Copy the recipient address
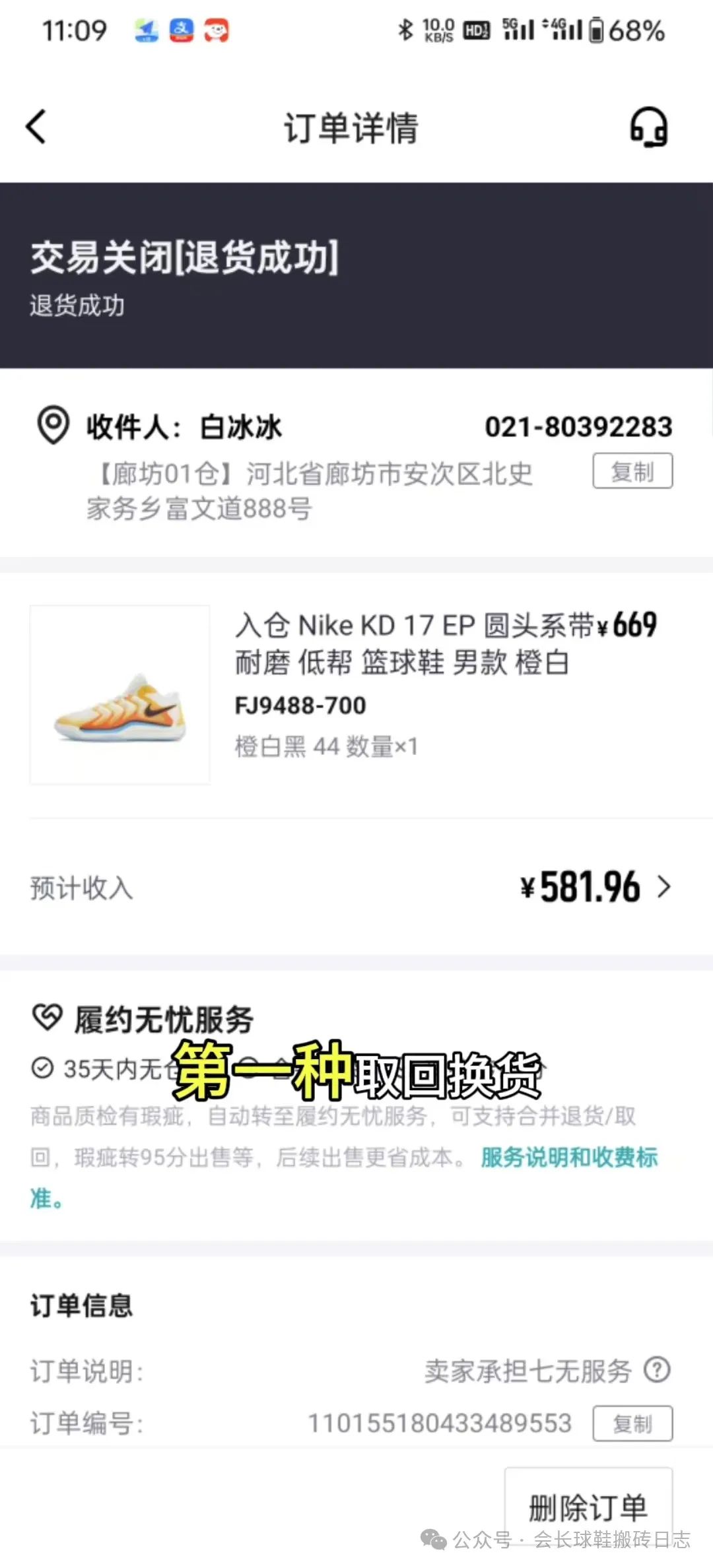713x1568 pixels. [632, 471]
